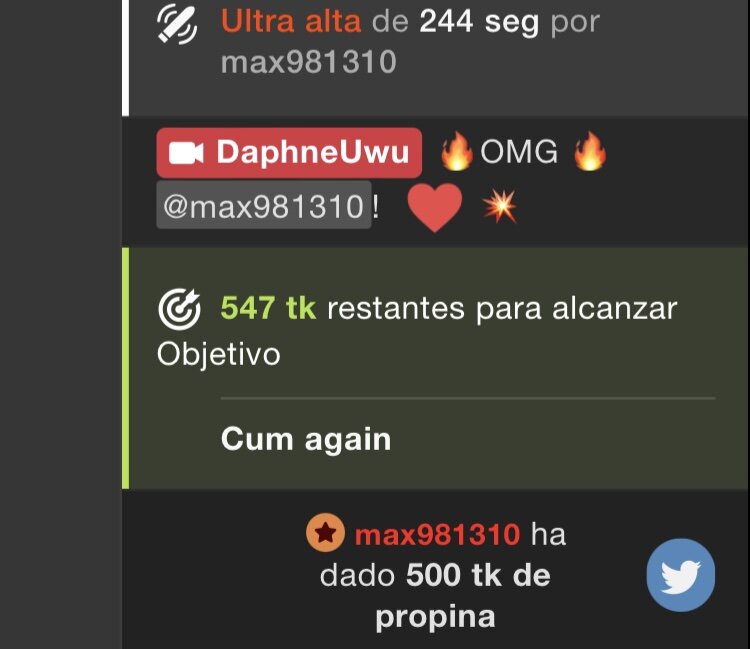
Task: Tap the Twitter share button
Action: tap(680, 575)
